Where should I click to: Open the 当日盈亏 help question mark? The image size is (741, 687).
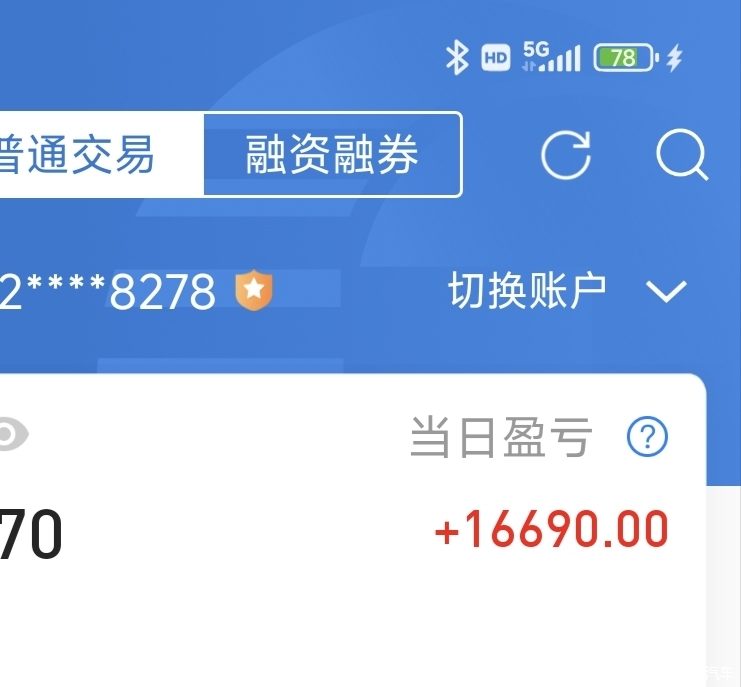click(647, 437)
